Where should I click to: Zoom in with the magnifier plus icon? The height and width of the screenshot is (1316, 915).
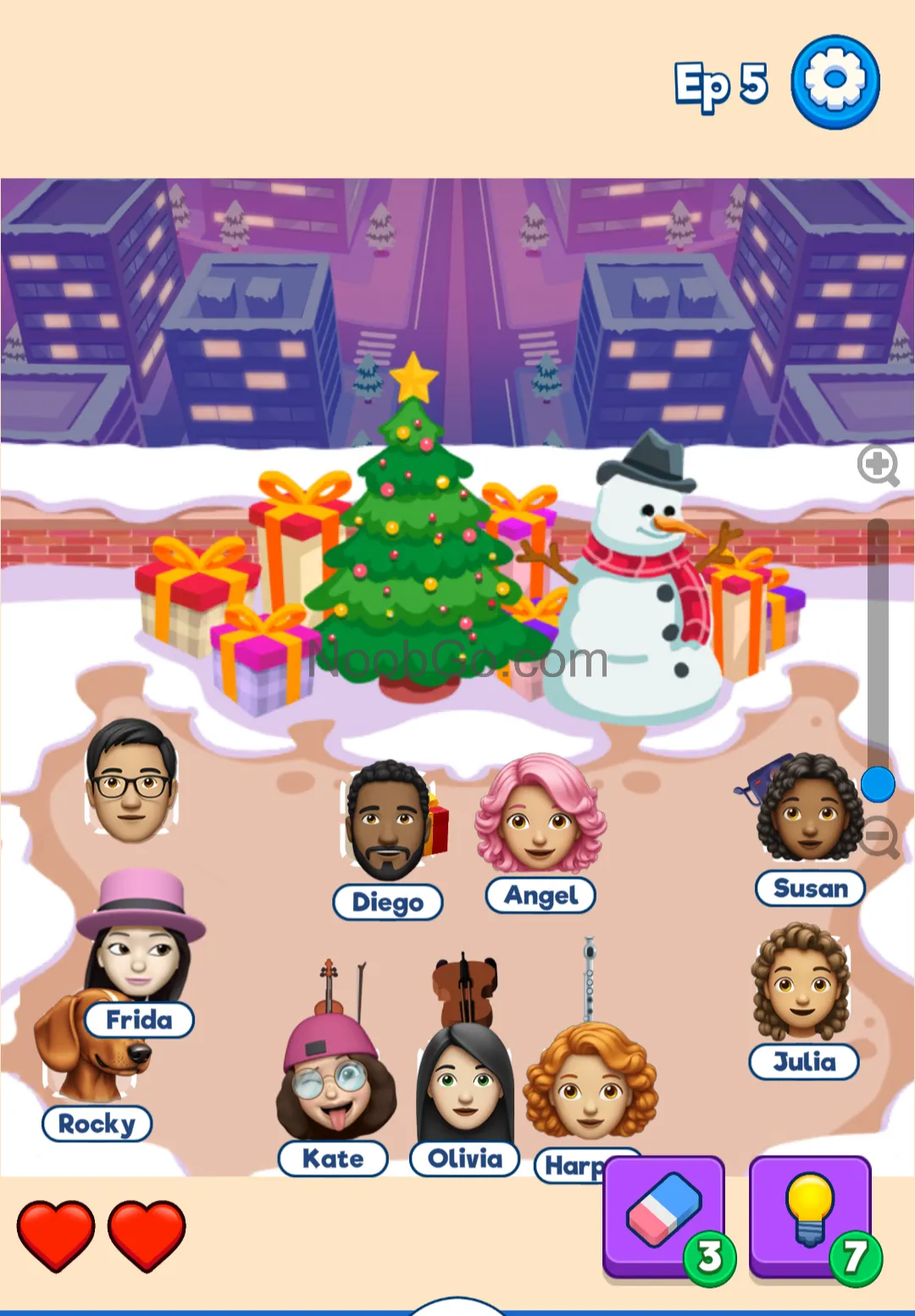[x=878, y=464]
